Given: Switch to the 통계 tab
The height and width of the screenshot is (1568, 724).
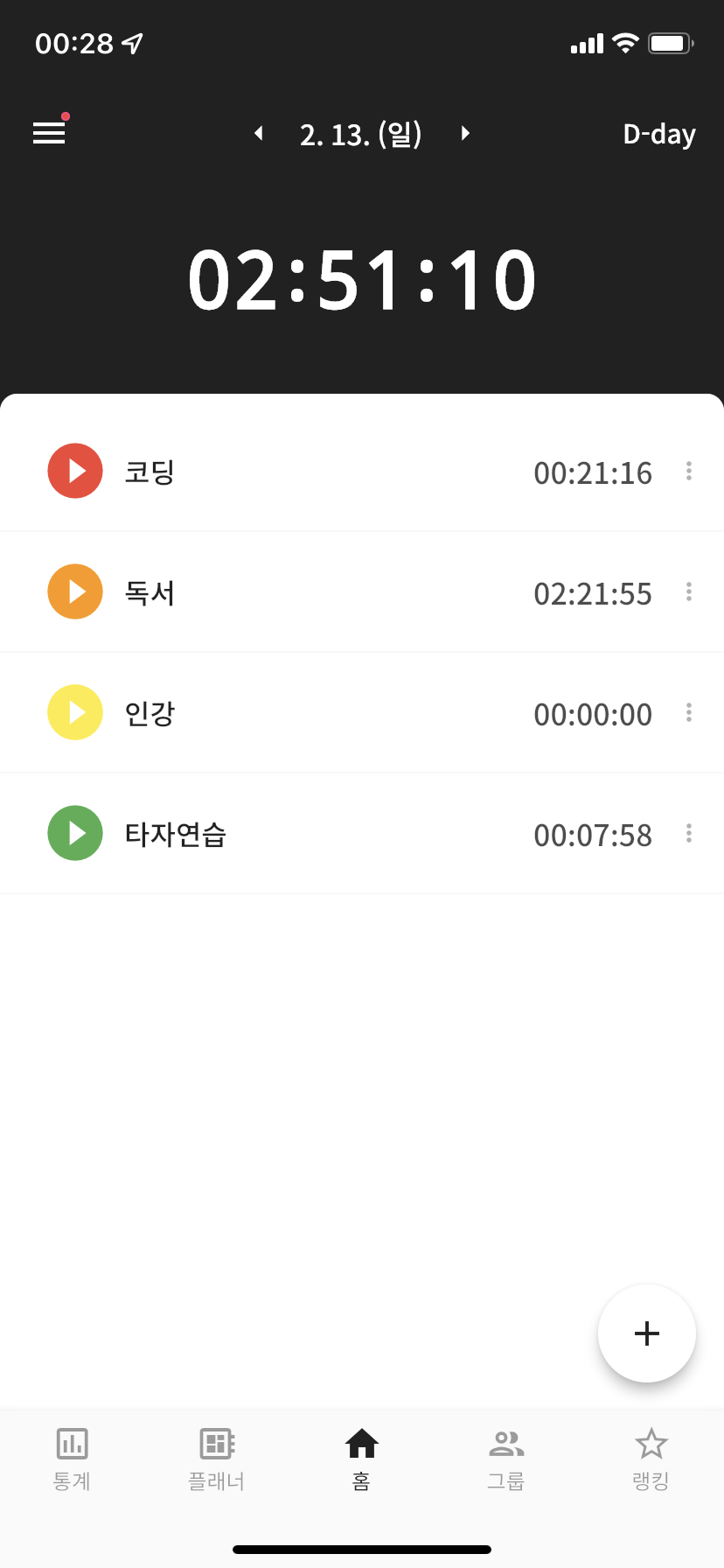Looking at the screenshot, I should tap(73, 1459).
